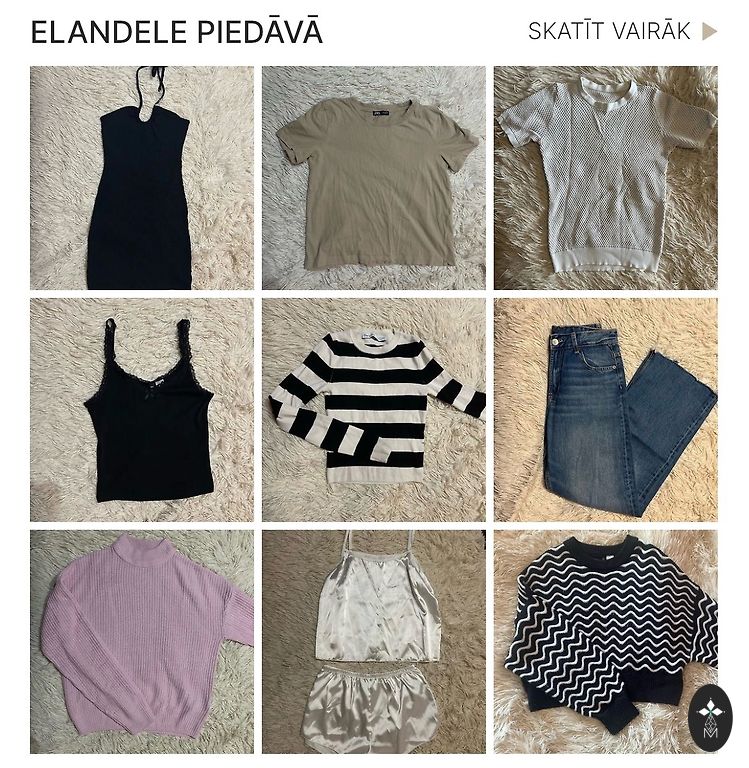Open the black halter dress listing
749x768 pixels.
coord(141,178)
